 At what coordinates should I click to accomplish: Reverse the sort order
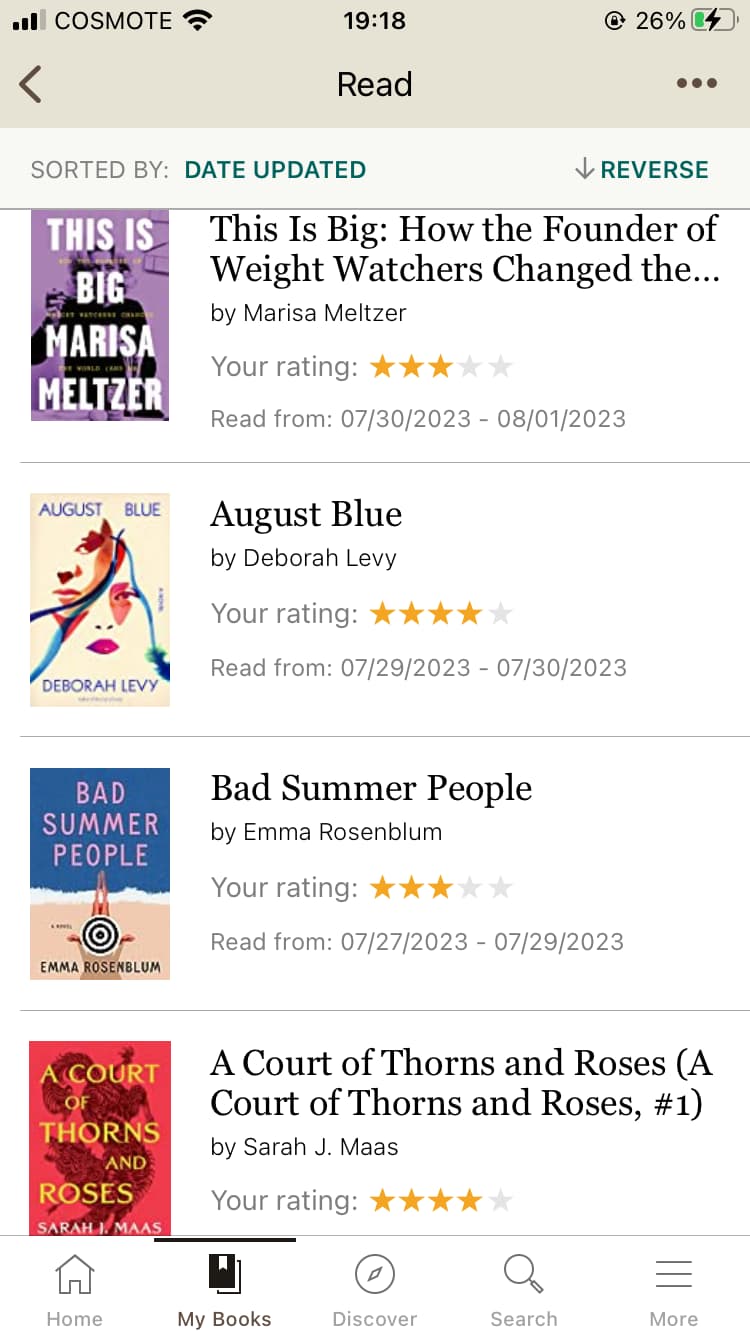[x=641, y=170]
